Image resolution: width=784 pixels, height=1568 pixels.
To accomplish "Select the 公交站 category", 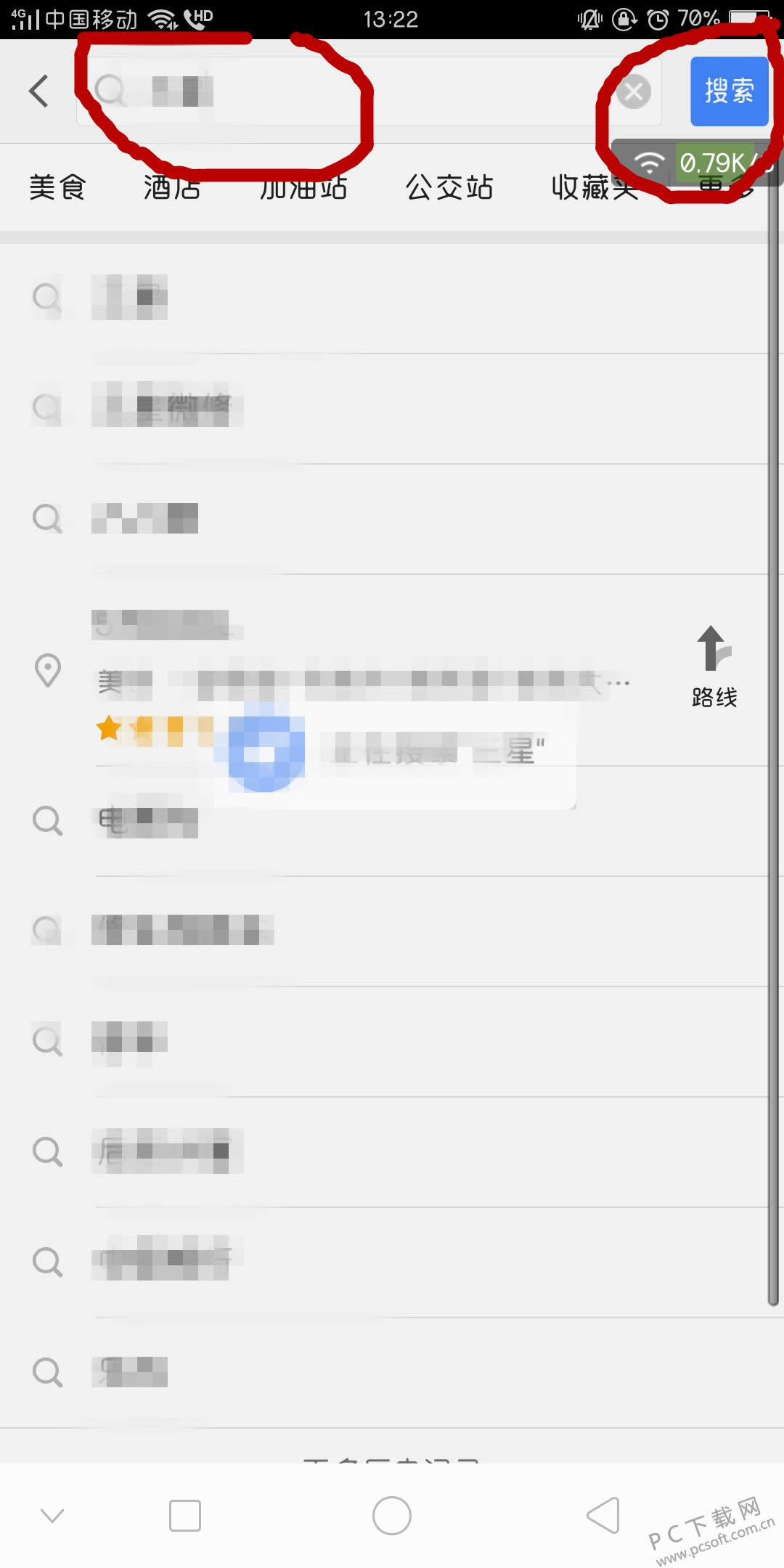I will 449,187.
